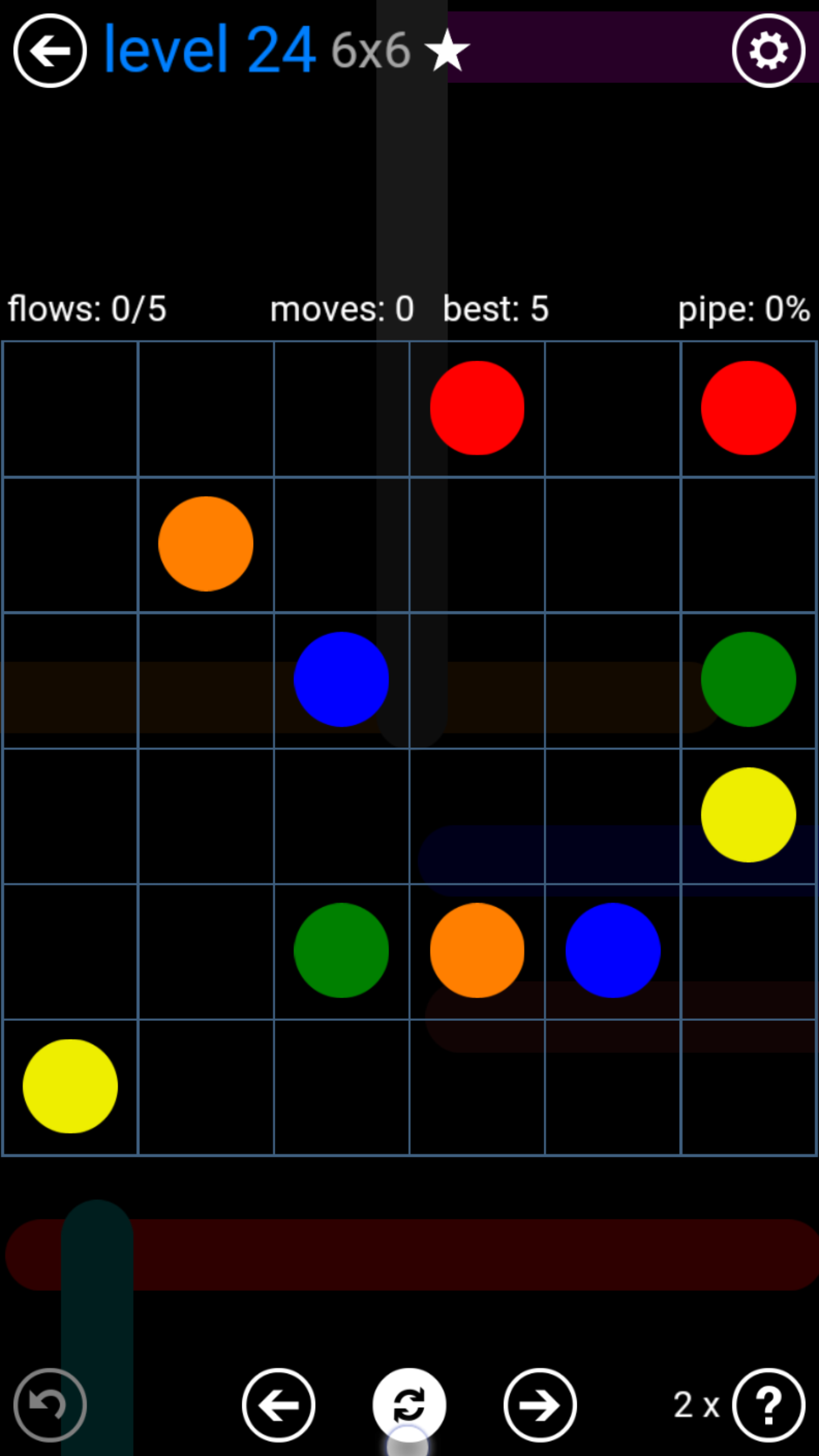
Task: Advance to the next level
Action: coord(540,1405)
